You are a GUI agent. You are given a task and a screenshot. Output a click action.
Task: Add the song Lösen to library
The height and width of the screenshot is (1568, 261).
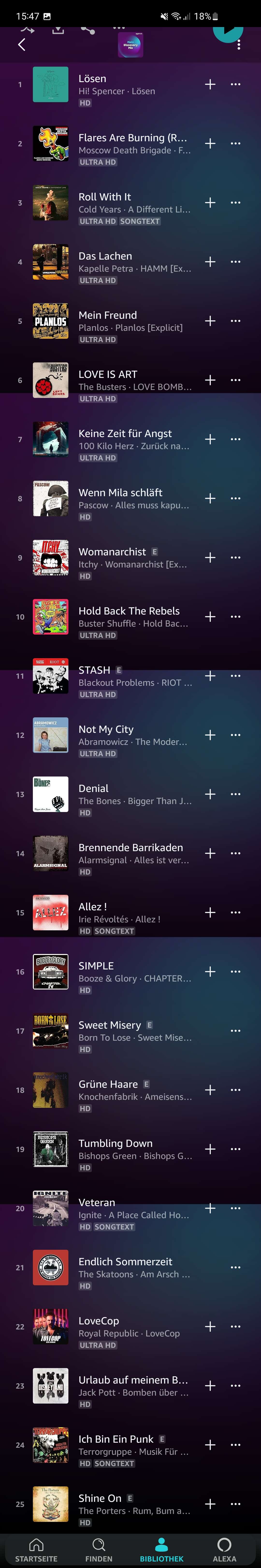point(210,85)
